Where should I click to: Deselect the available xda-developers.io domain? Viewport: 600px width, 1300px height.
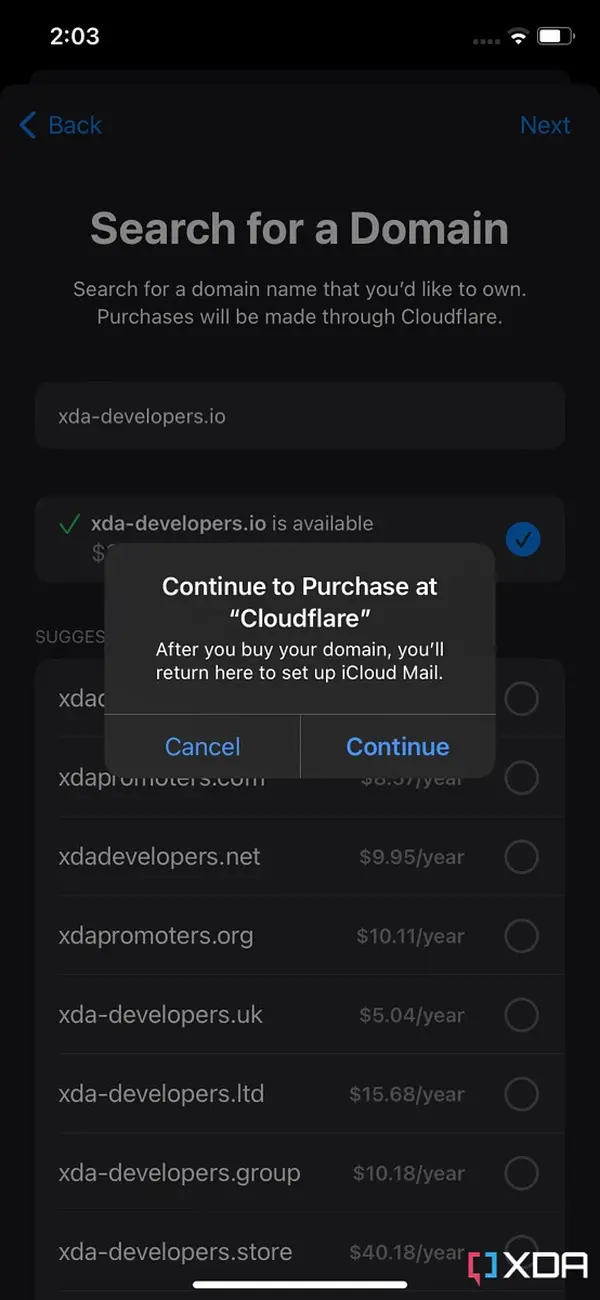tap(522, 540)
